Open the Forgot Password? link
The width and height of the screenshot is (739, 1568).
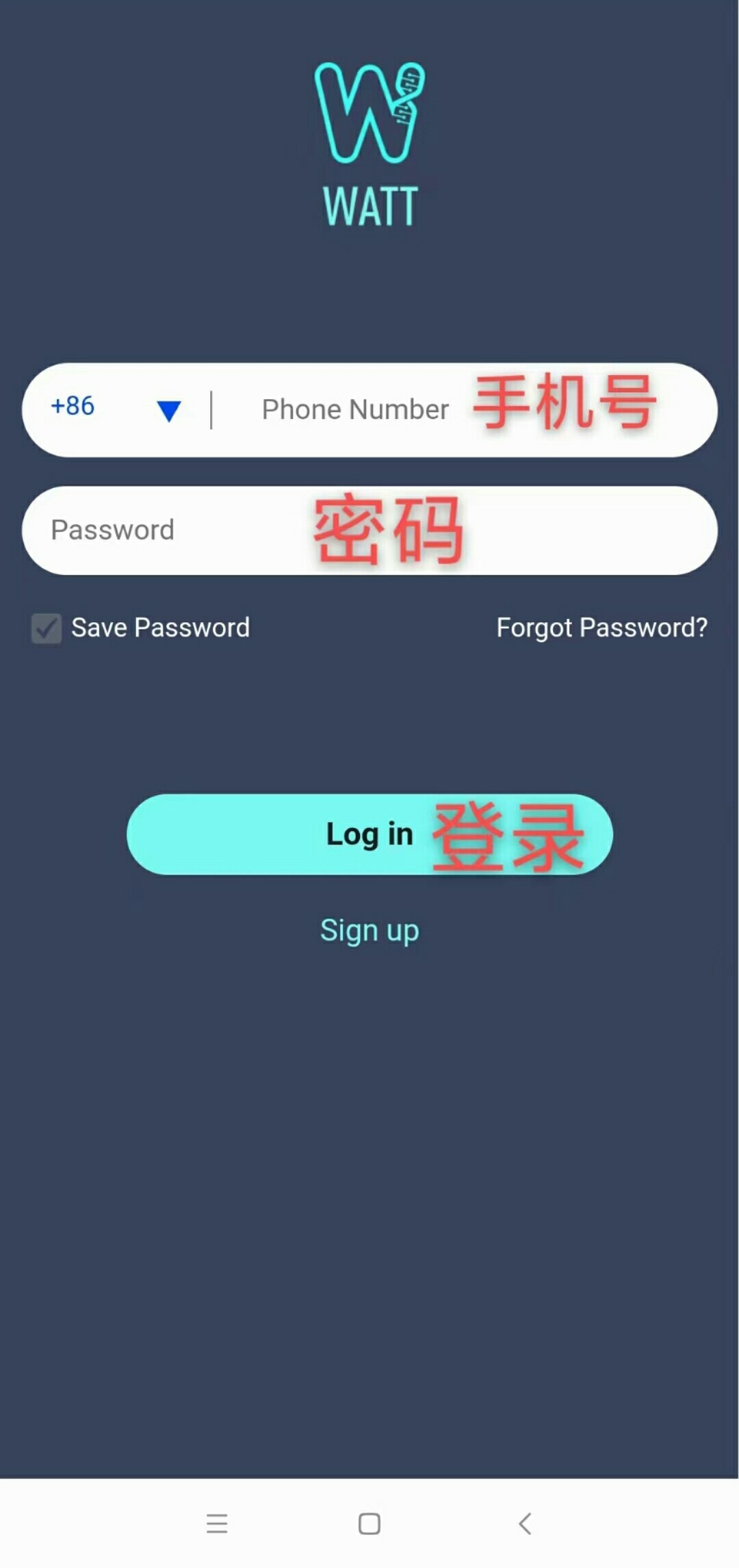coord(601,628)
